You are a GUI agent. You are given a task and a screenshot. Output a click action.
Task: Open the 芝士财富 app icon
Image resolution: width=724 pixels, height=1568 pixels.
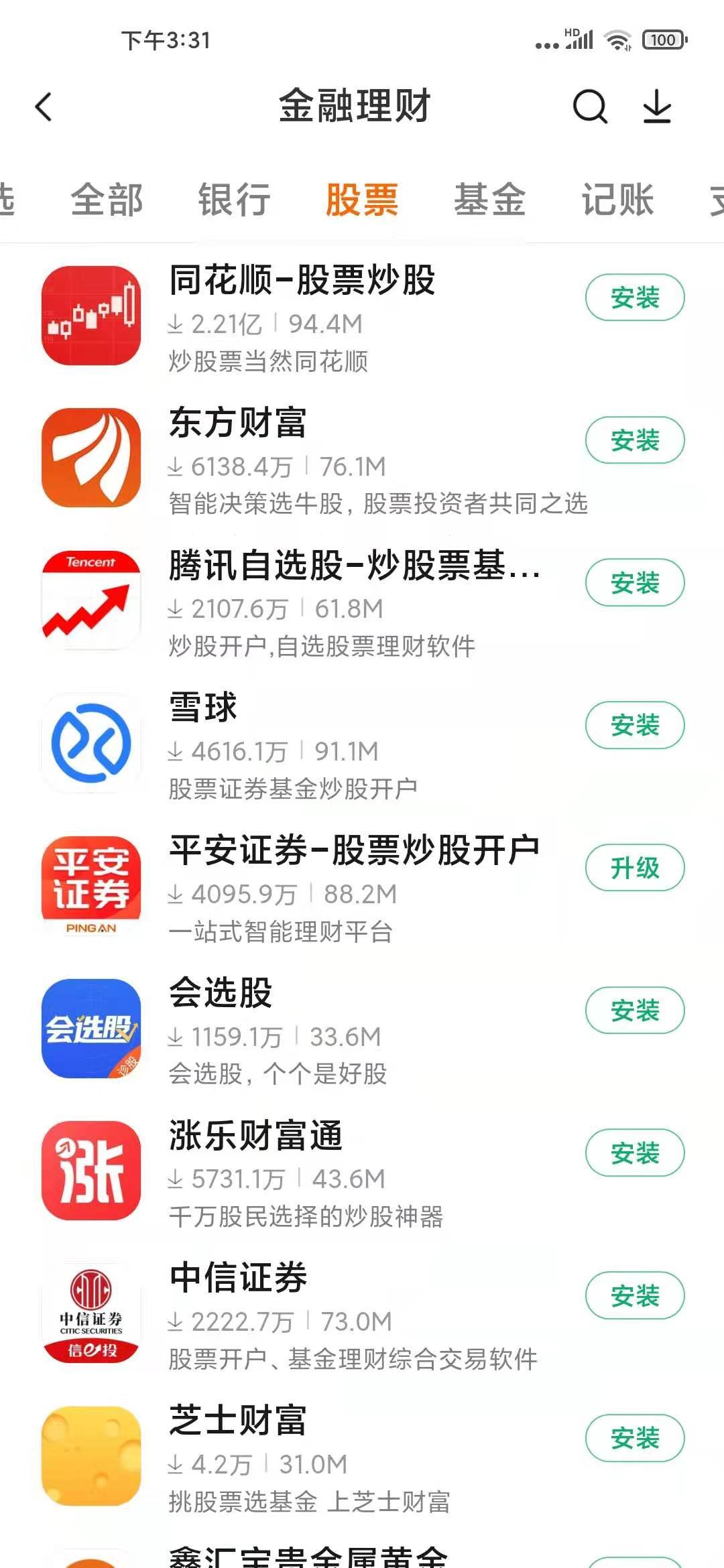[92, 1455]
